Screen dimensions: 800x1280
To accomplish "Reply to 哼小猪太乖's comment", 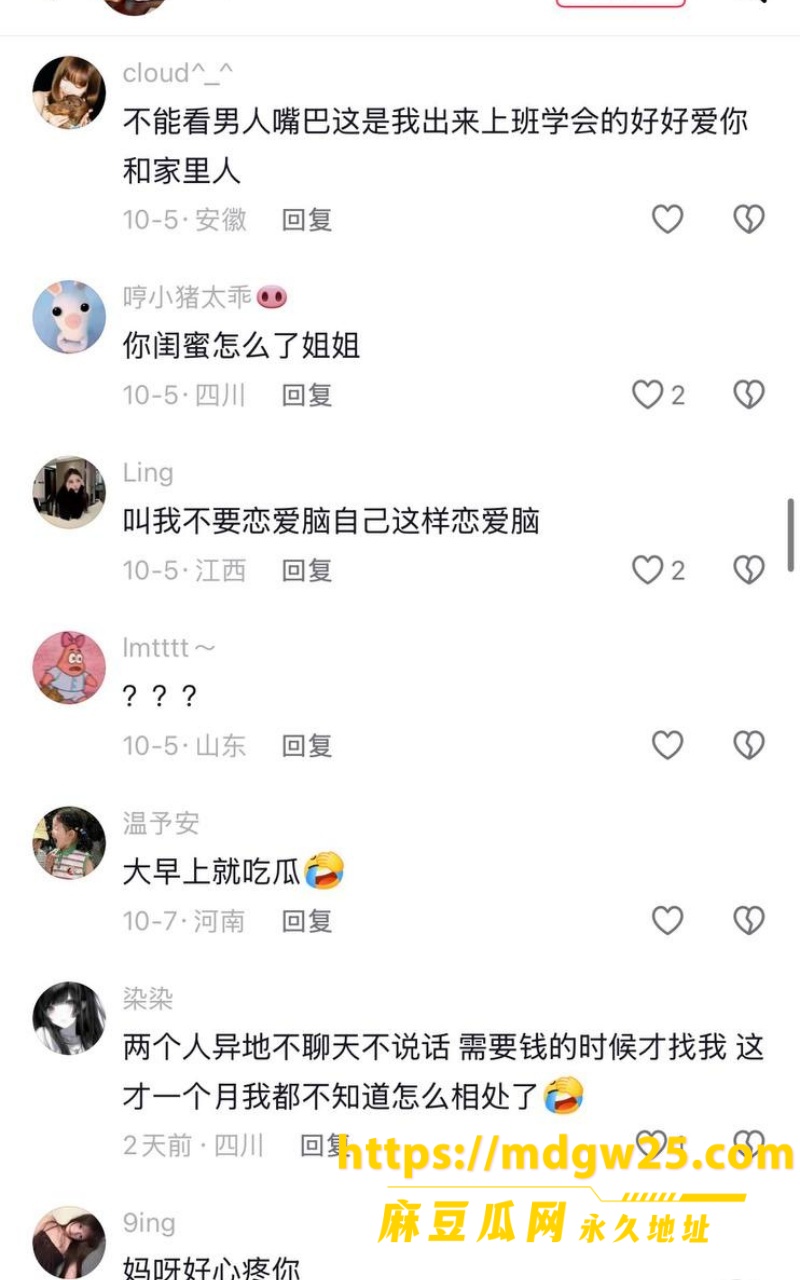I will [307, 395].
